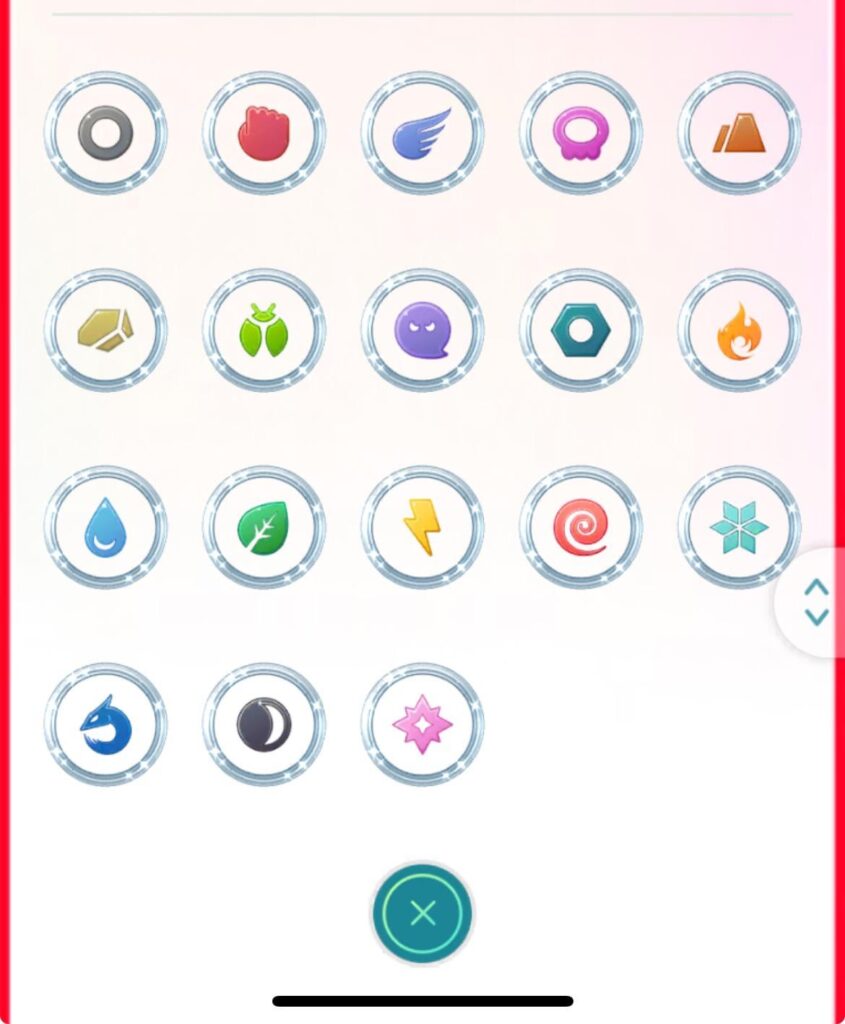Pick the Grass type leaf icon
Image resolution: width=845 pixels, height=1024 pixels.
click(x=264, y=527)
